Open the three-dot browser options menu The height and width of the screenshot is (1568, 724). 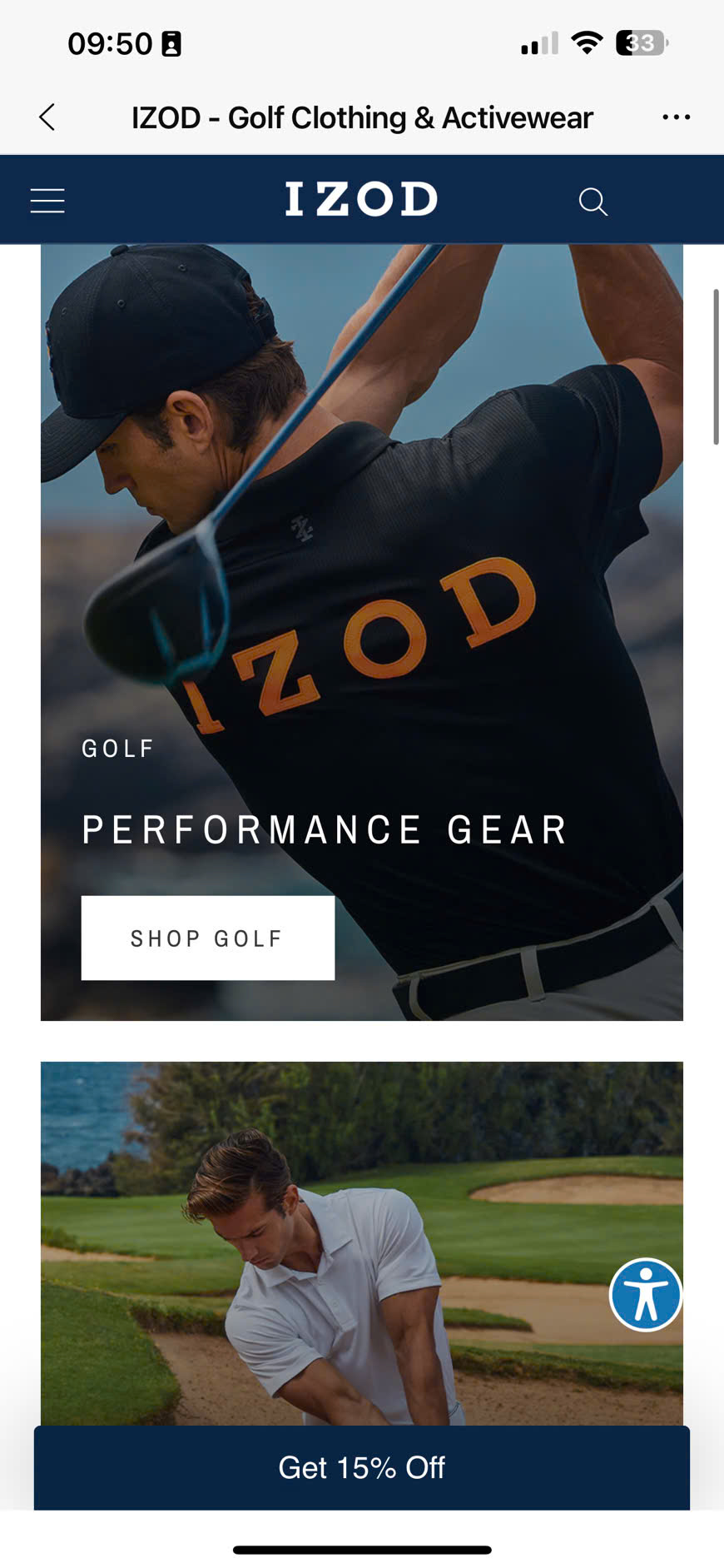coord(676,117)
